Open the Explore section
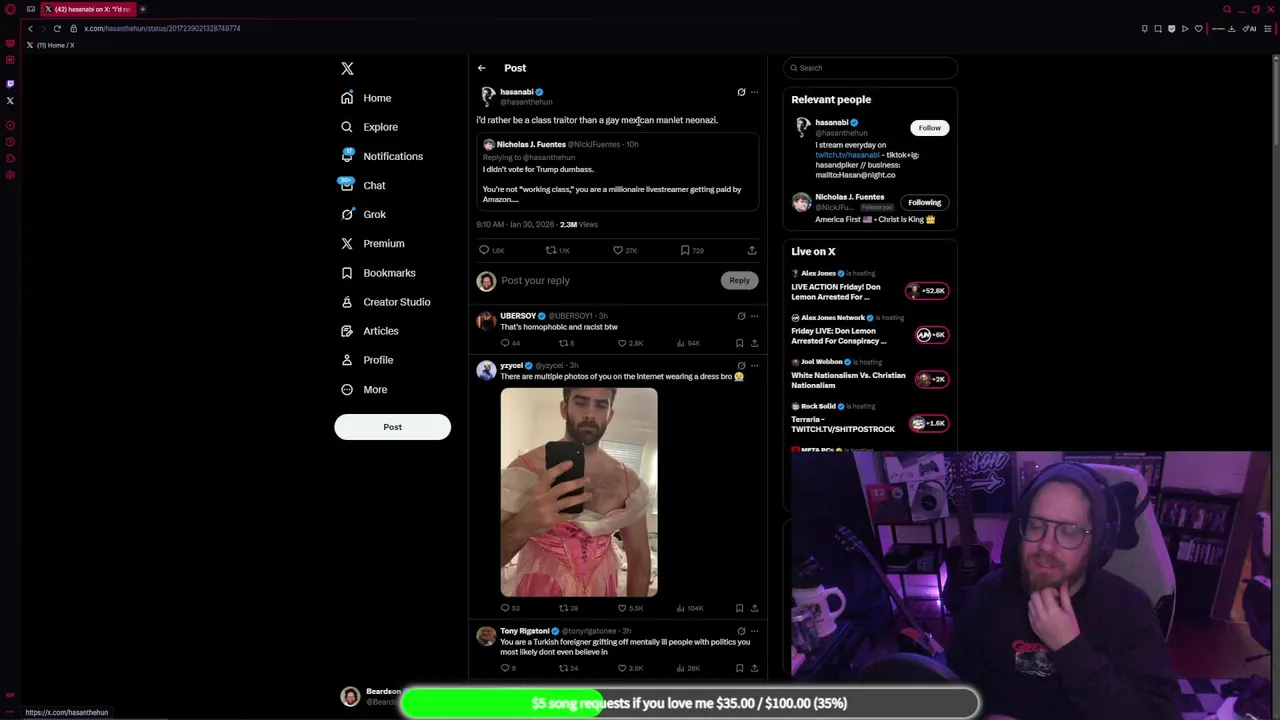 click(x=380, y=127)
